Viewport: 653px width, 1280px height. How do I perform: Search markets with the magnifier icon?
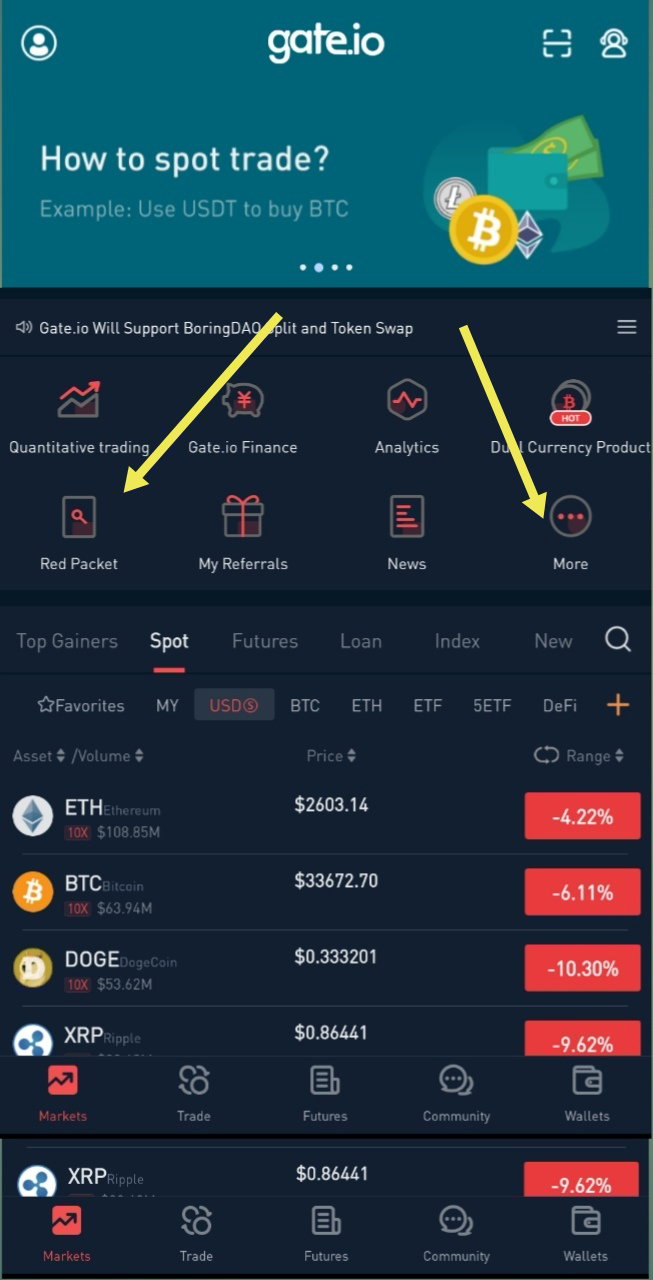coord(618,640)
